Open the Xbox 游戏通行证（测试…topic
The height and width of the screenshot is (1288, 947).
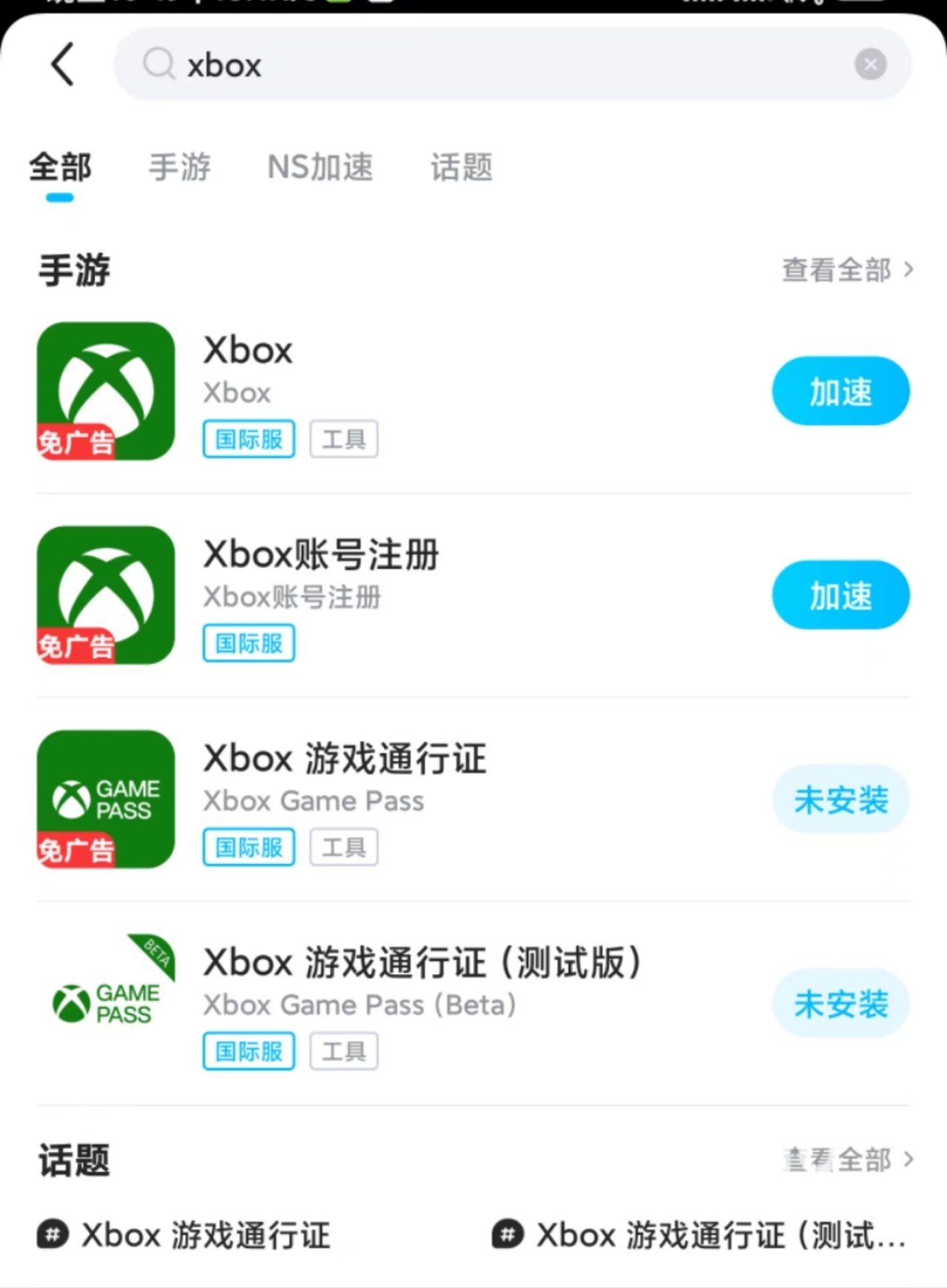(699, 1235)
